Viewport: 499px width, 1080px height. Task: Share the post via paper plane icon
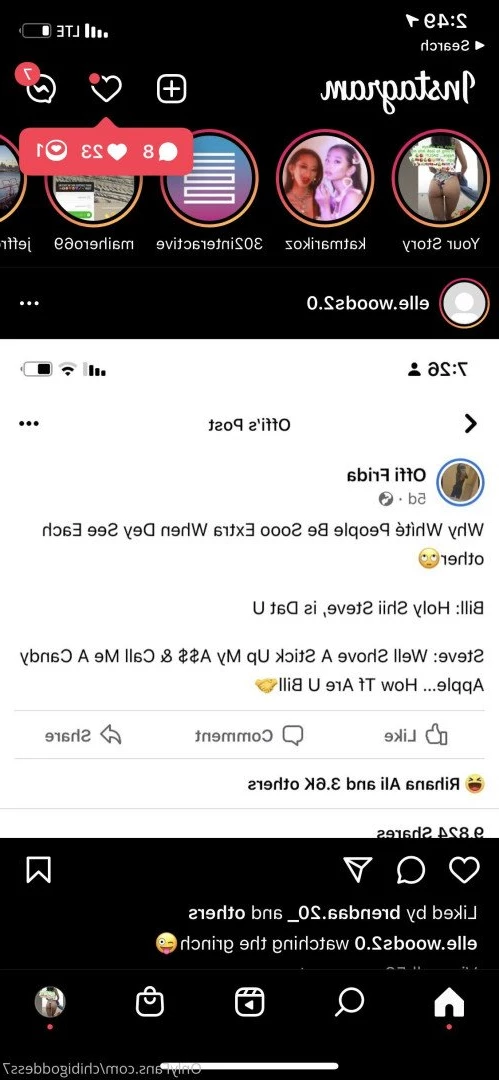tap(358, 870)
